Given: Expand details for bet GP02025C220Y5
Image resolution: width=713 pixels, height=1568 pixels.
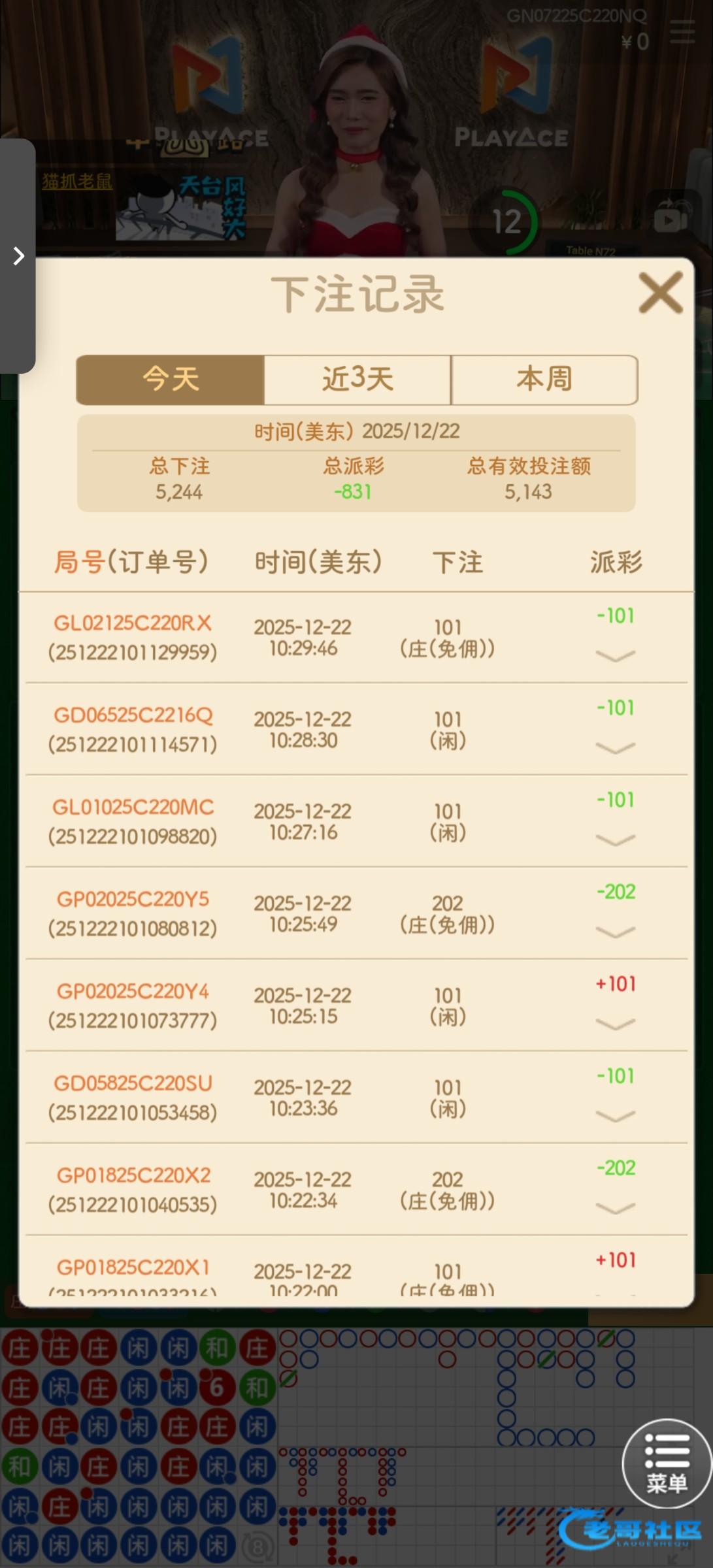Looking at the screenshot, I should [615, 932].
